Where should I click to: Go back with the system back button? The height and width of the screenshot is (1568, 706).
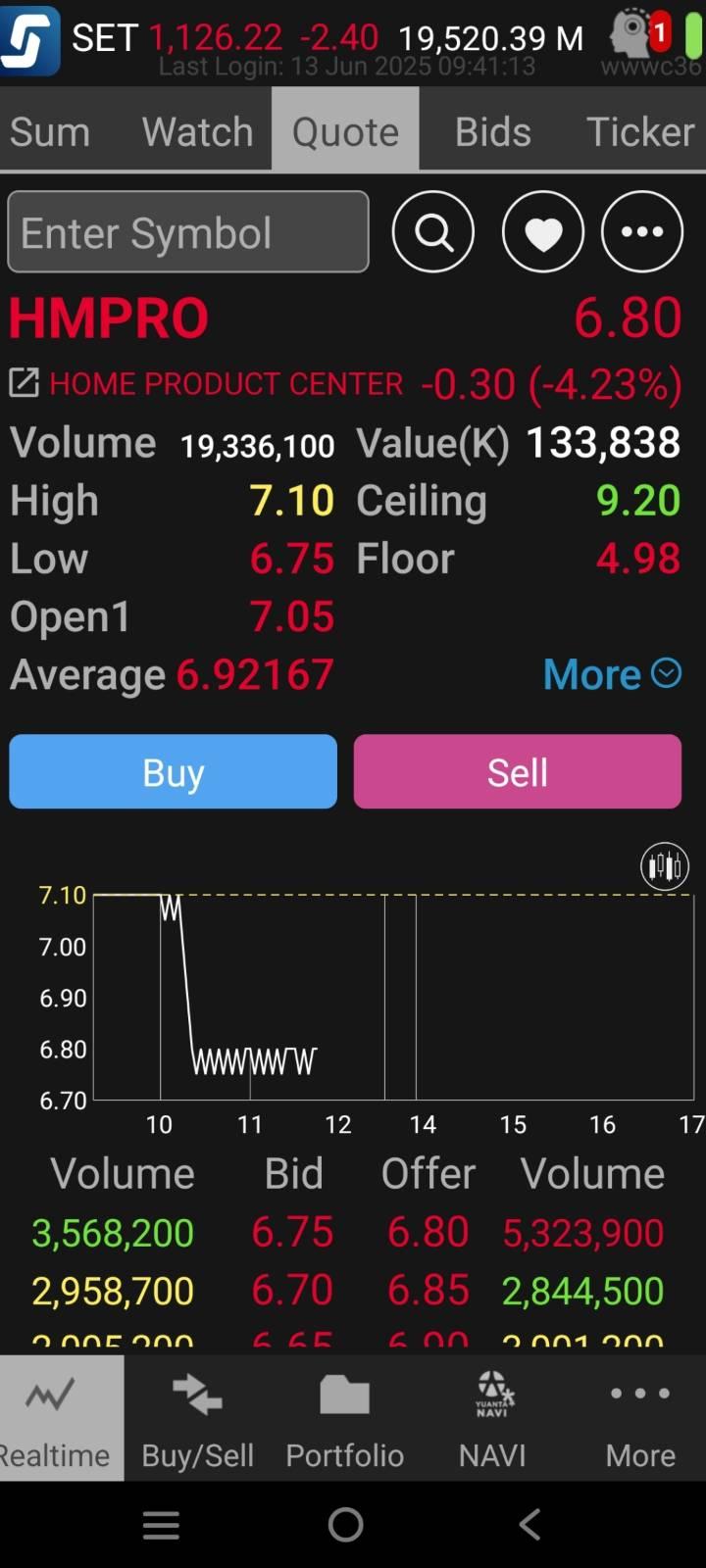pos(529,1524)
